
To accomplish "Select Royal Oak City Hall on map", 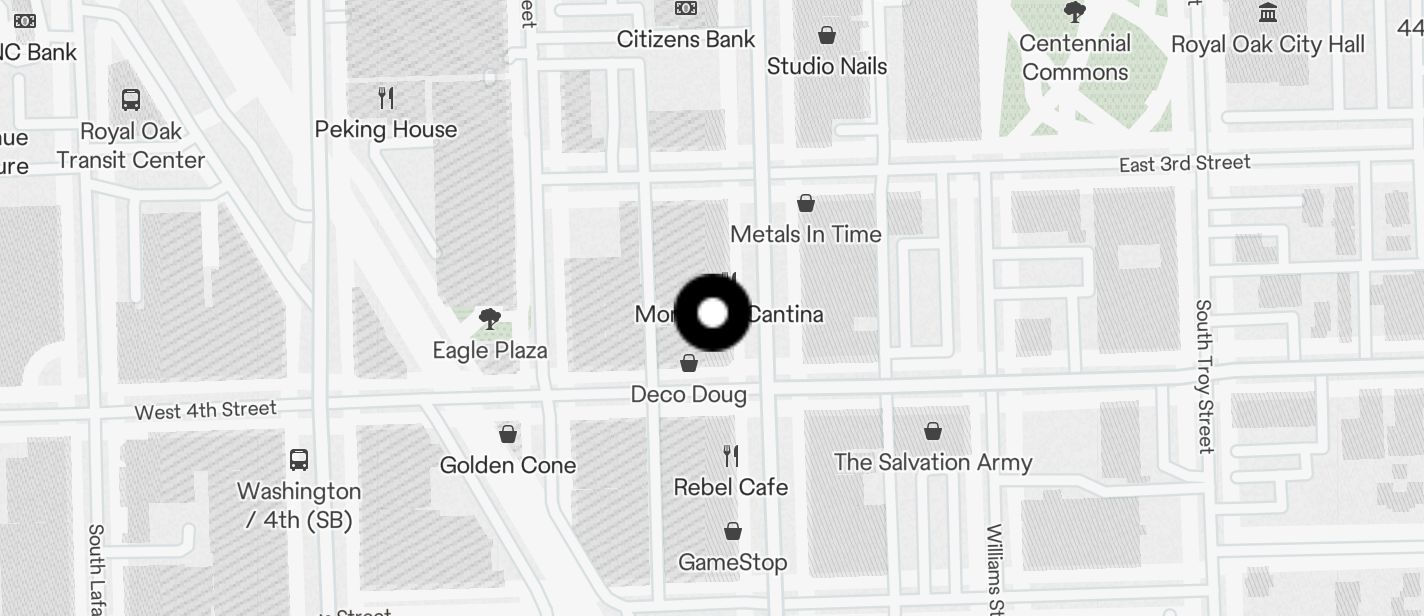I will point(1268,13).
